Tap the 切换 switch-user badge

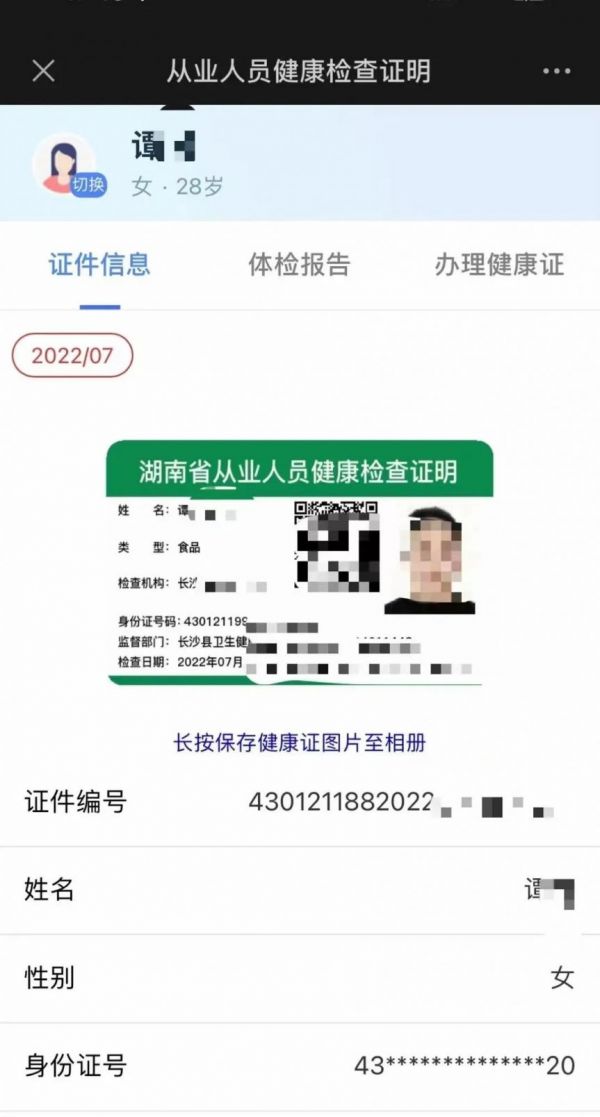point(88,184)
